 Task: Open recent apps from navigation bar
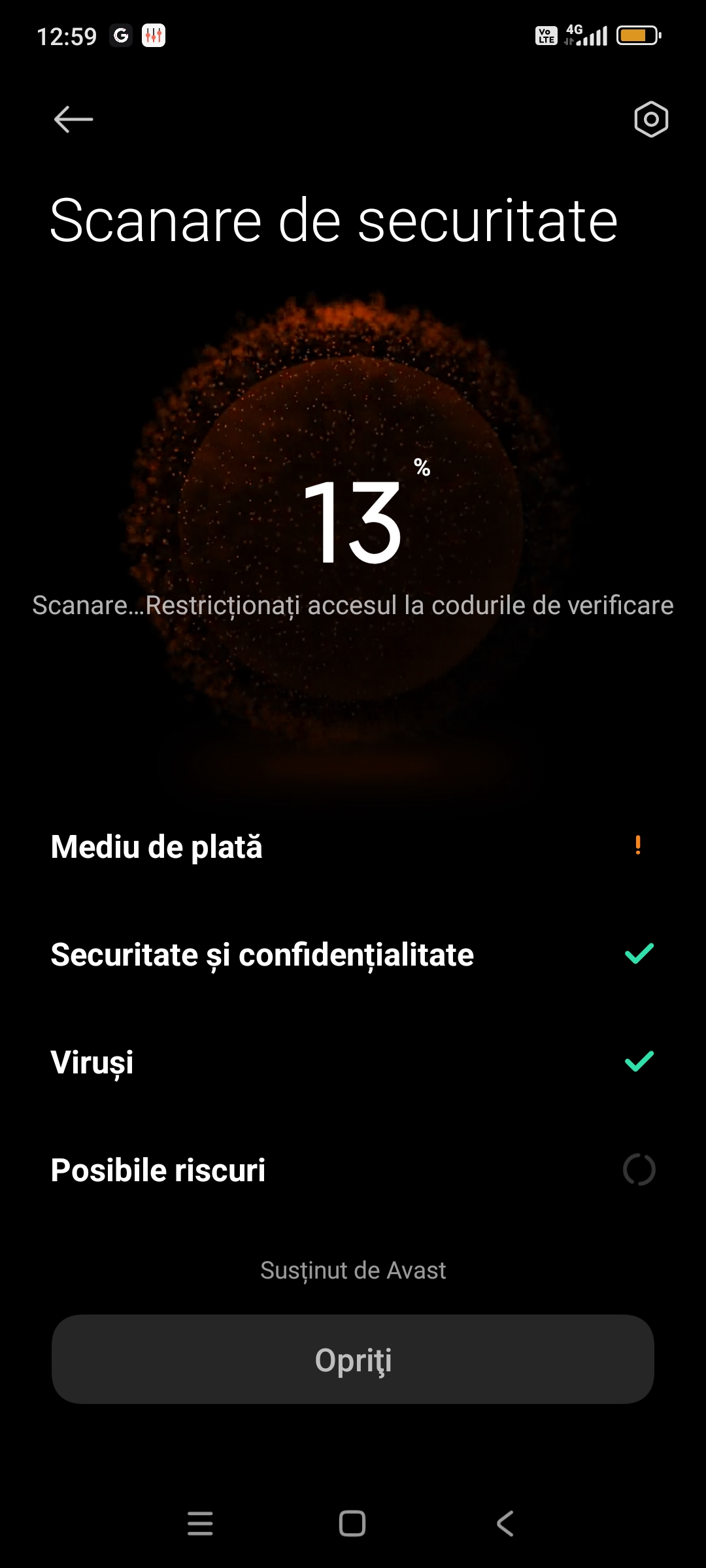coord(200,1524)
